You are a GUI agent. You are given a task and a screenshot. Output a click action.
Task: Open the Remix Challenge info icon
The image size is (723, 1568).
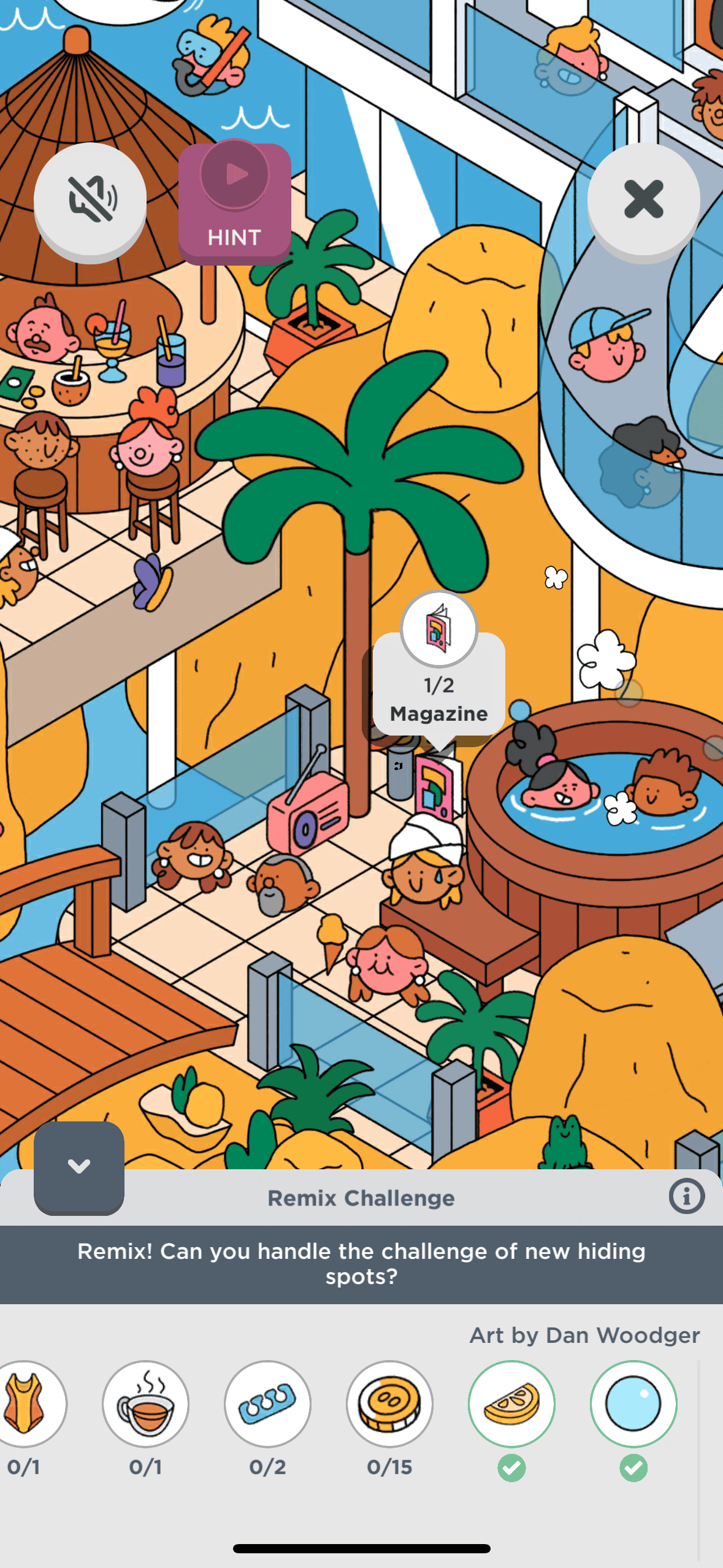[686, 1196]
